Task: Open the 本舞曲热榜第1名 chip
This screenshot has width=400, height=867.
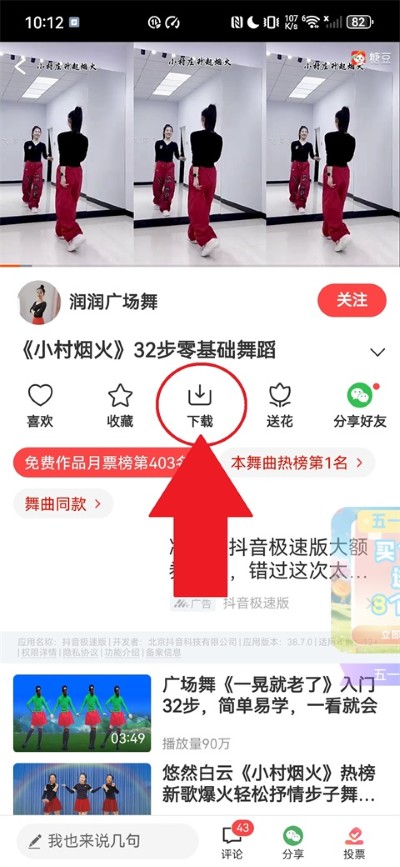Action: coord(298,463)
